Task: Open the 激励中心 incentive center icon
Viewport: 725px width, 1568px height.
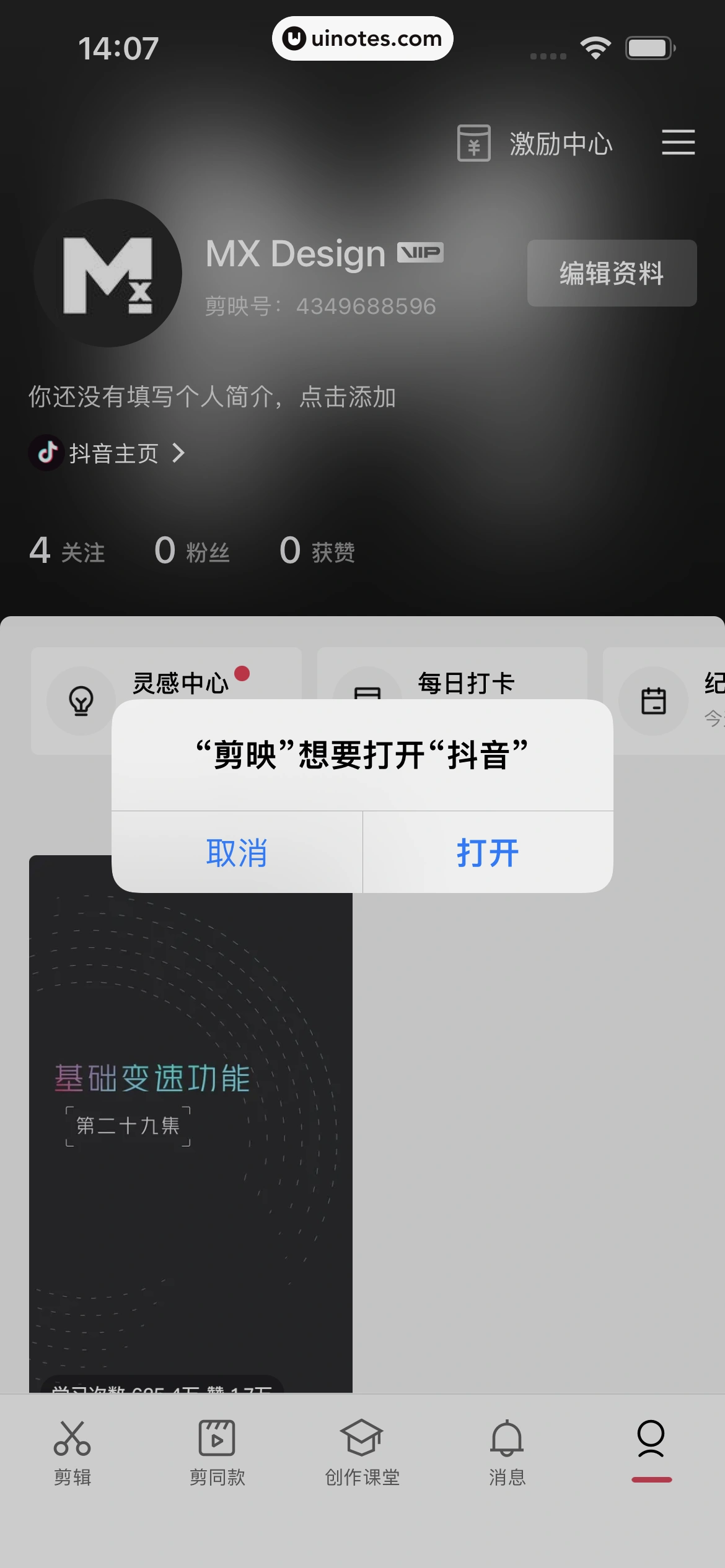Action: click(475, 143)
